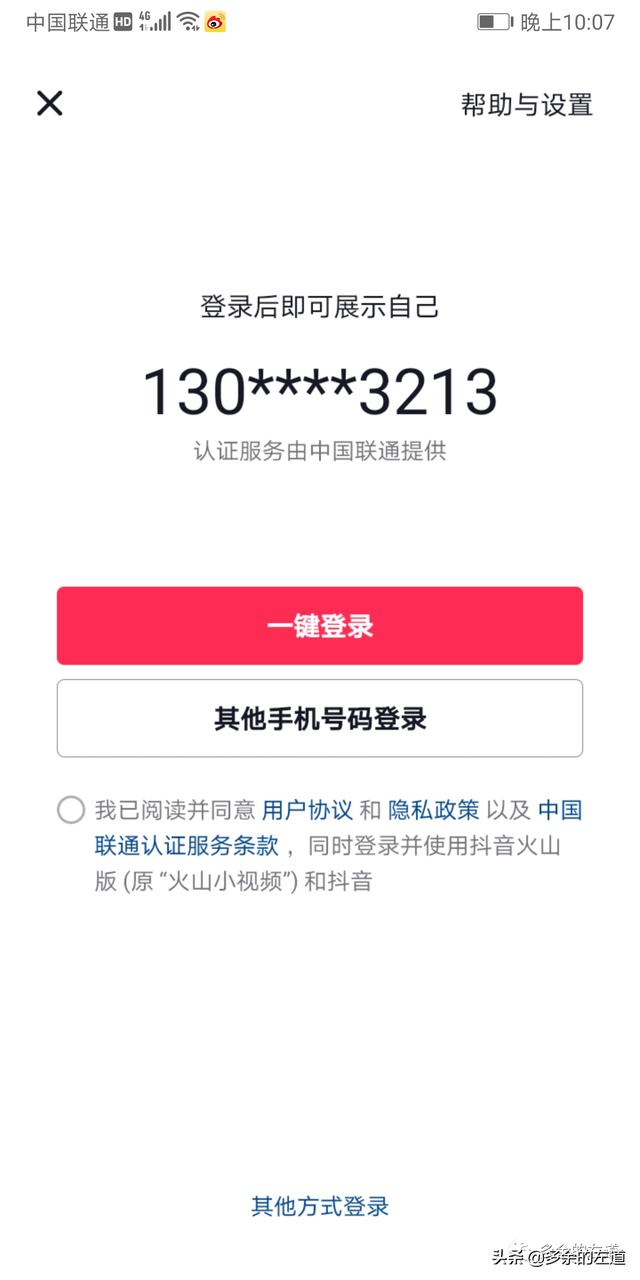Screen dimensions: 640x1280
Task: Read the 隐私政策 privacy policy
Action: pyautogui.click(x=433, y=810)
